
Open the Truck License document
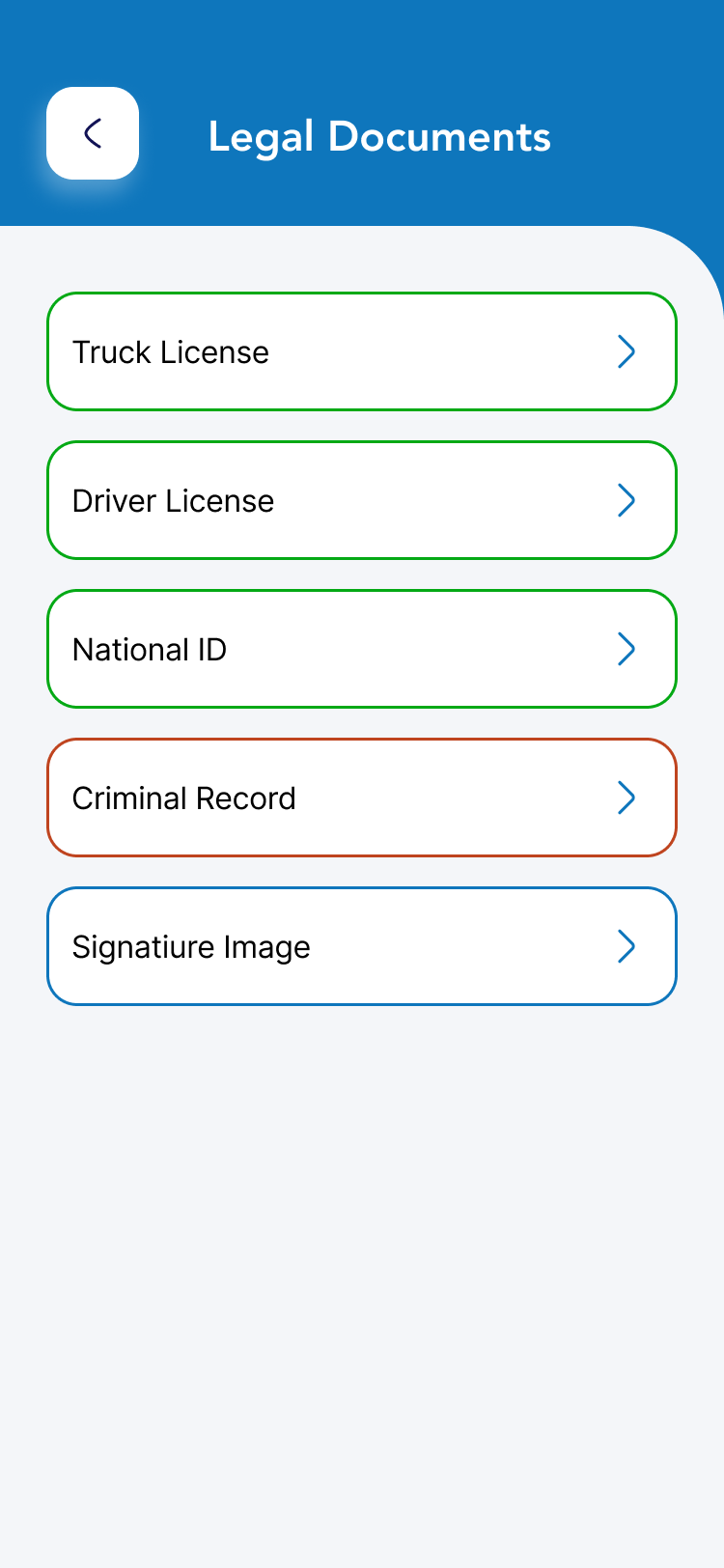362,351
